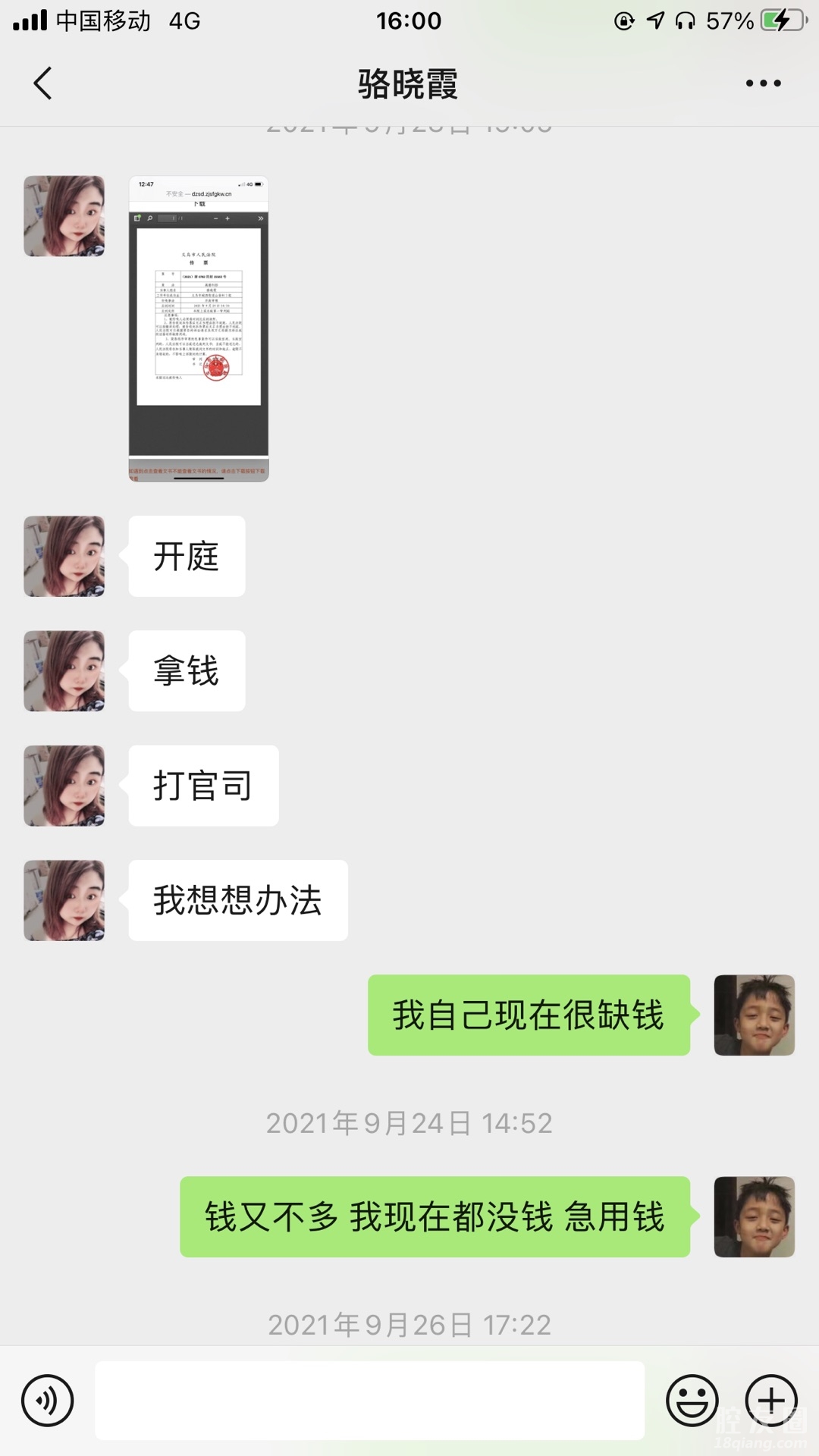This screenshot has height=1456, width=819.
Task: Switch to voice message input
Action: click(x=48, y=1401)
